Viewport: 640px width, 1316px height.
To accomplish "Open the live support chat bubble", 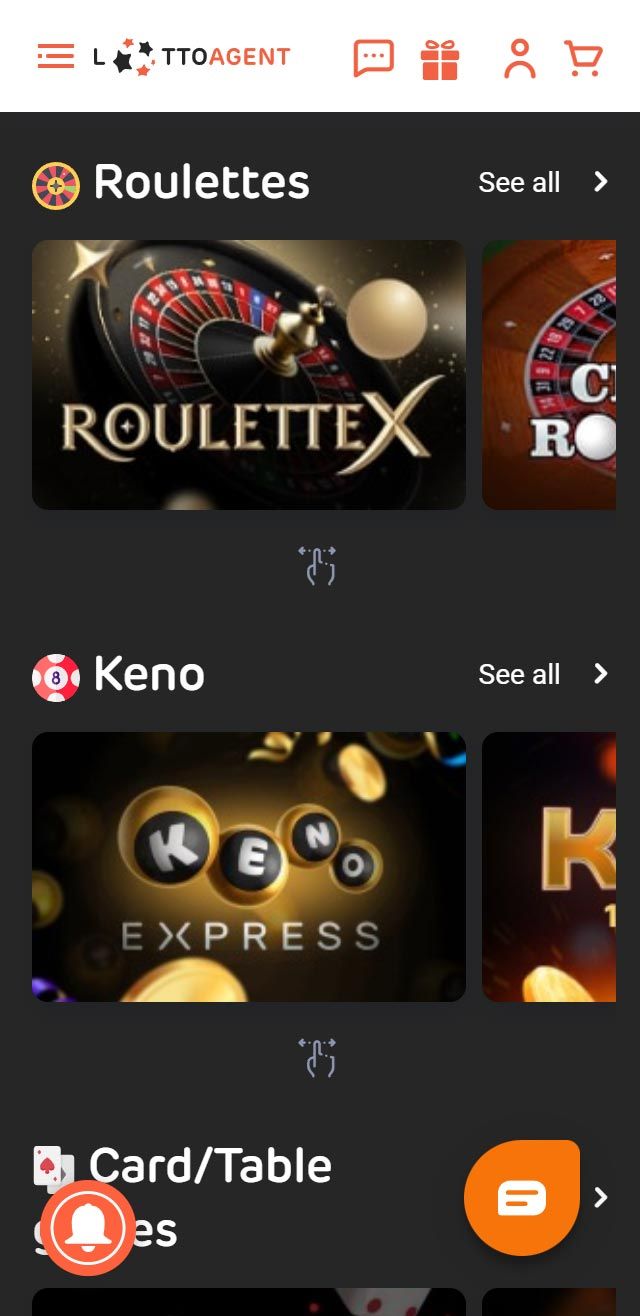I will pyautogui.click(x=521, y=1197).
